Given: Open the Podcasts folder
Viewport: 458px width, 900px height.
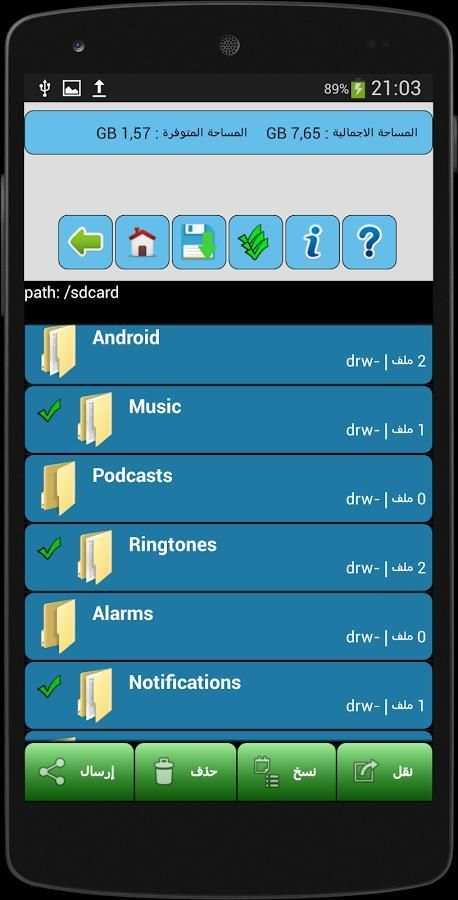Looking at the screenshot, I should 228,488.
